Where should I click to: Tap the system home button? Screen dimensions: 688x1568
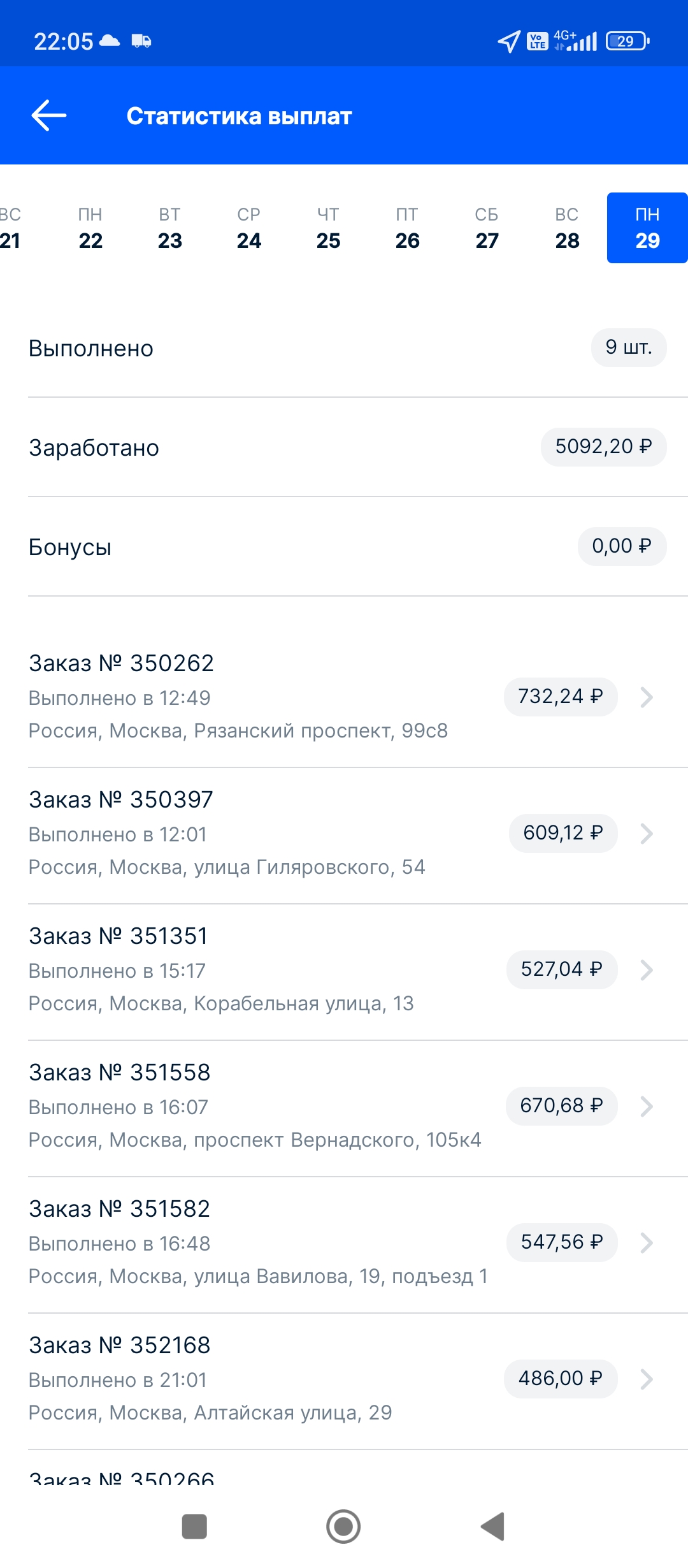[x=343, y=1527]
